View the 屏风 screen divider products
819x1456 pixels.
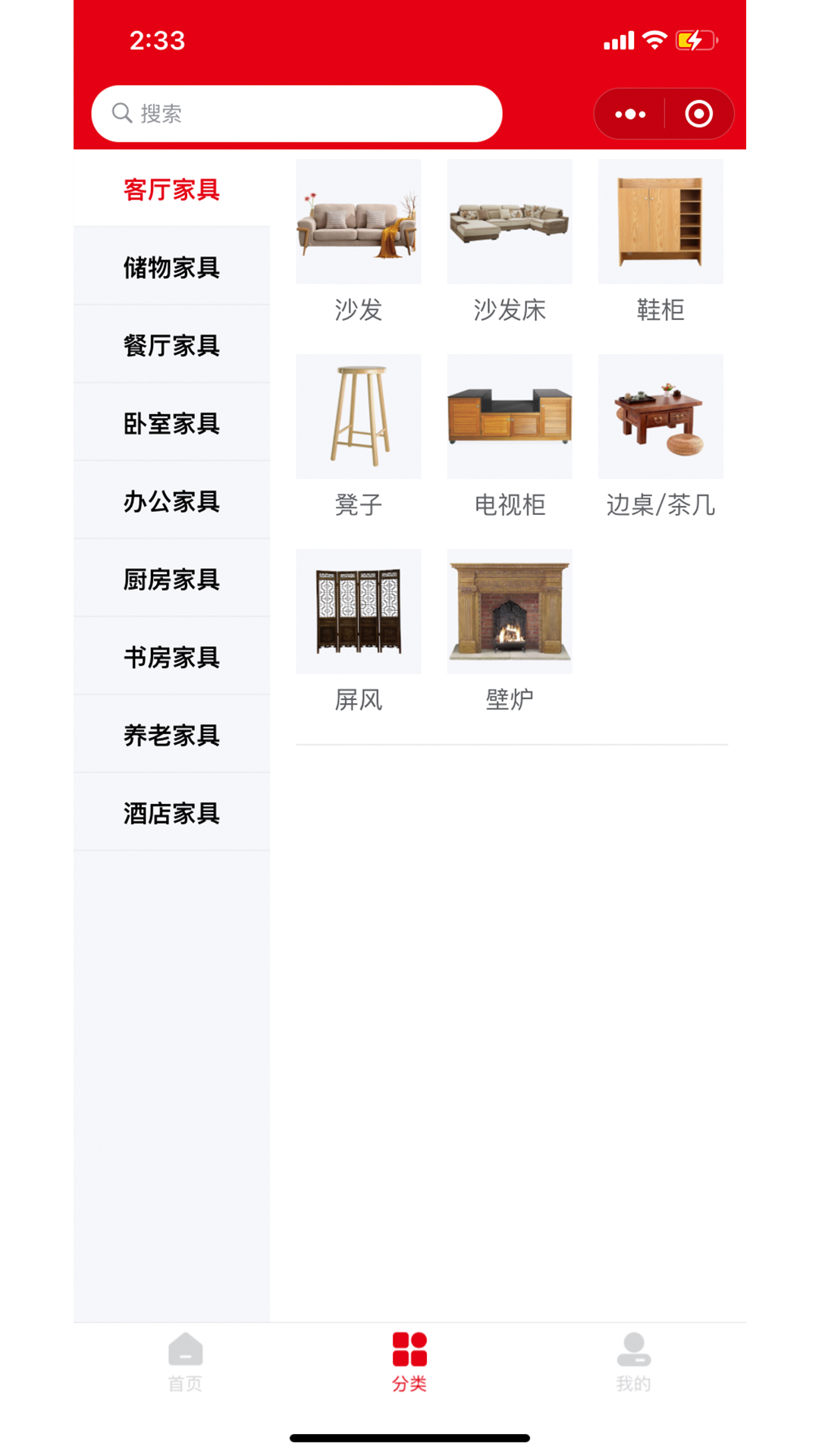point(358,611)
